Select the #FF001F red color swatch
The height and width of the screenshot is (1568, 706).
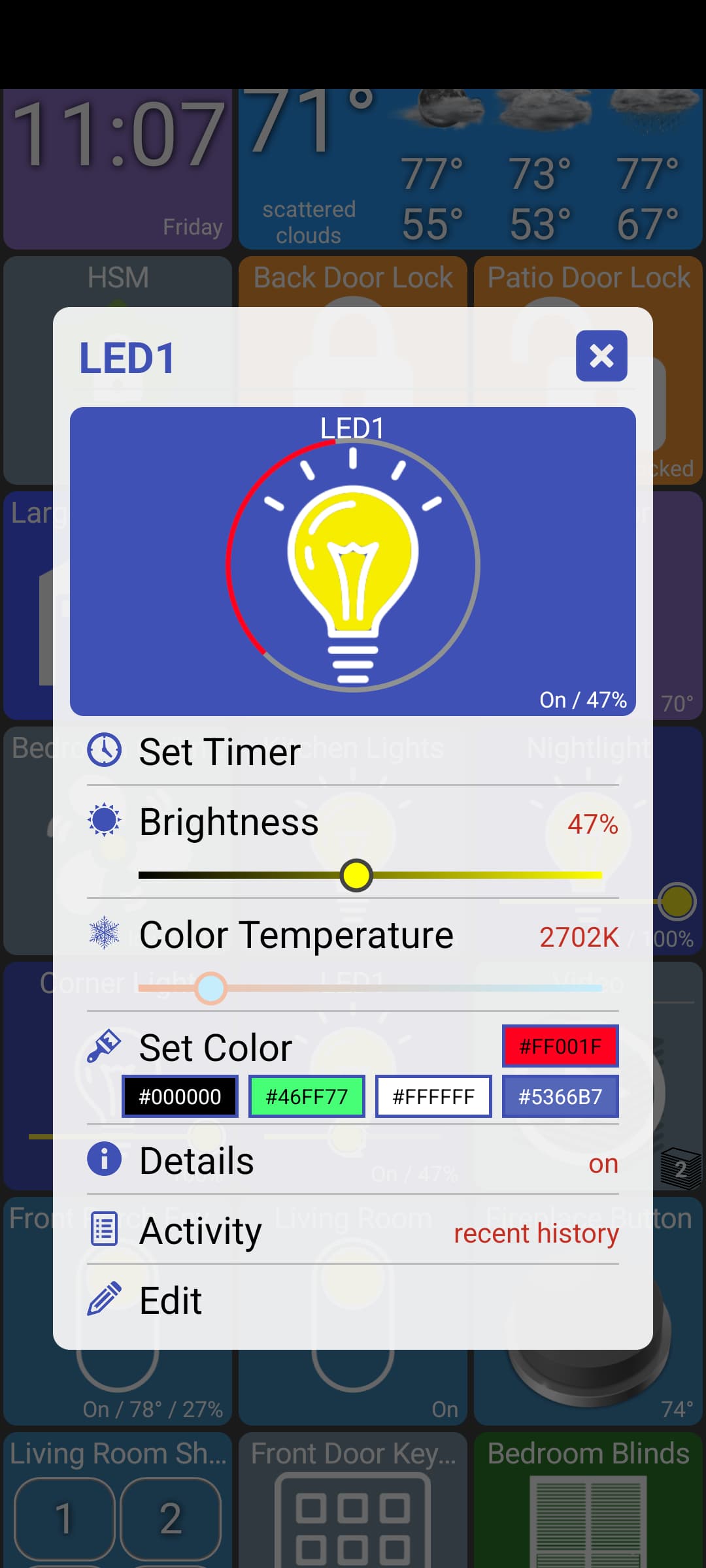(x=560, y=1046)
